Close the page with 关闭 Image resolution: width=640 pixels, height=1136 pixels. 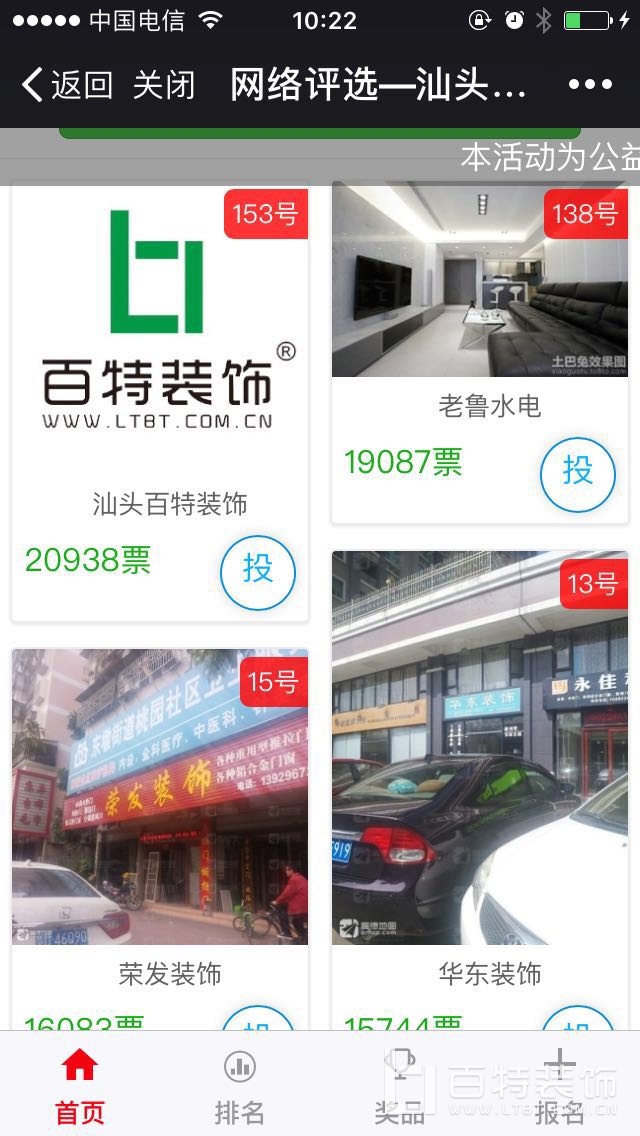click(x=164, y=85)
